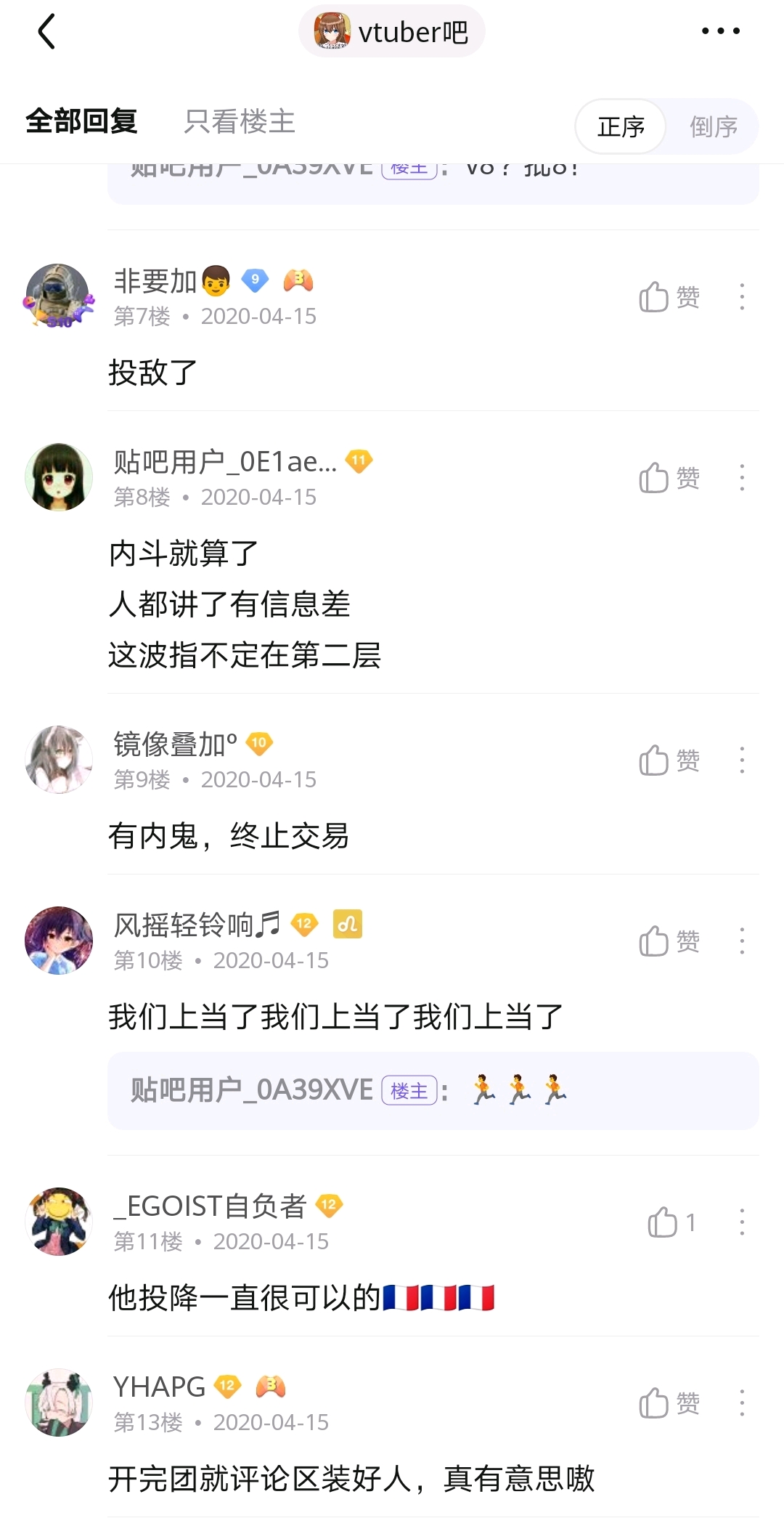Like 非要加's reply on floor 7
This screenshot has height=1518, width=784.
[x=669, y=297]
